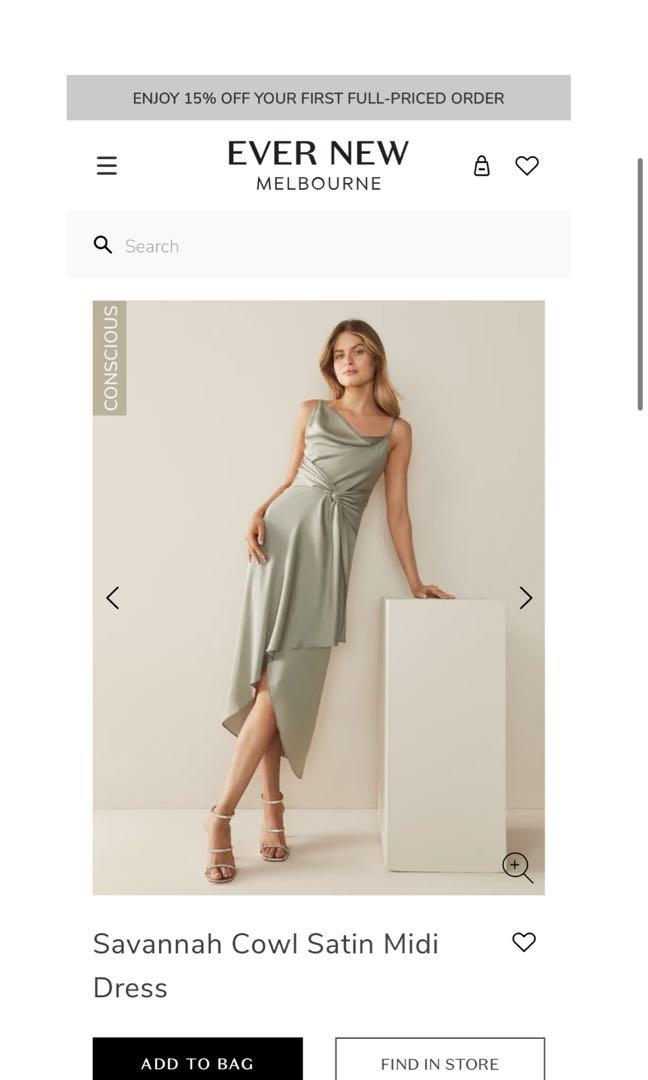
Task: Go to Ever New Melbourne home
Action: 318,165
